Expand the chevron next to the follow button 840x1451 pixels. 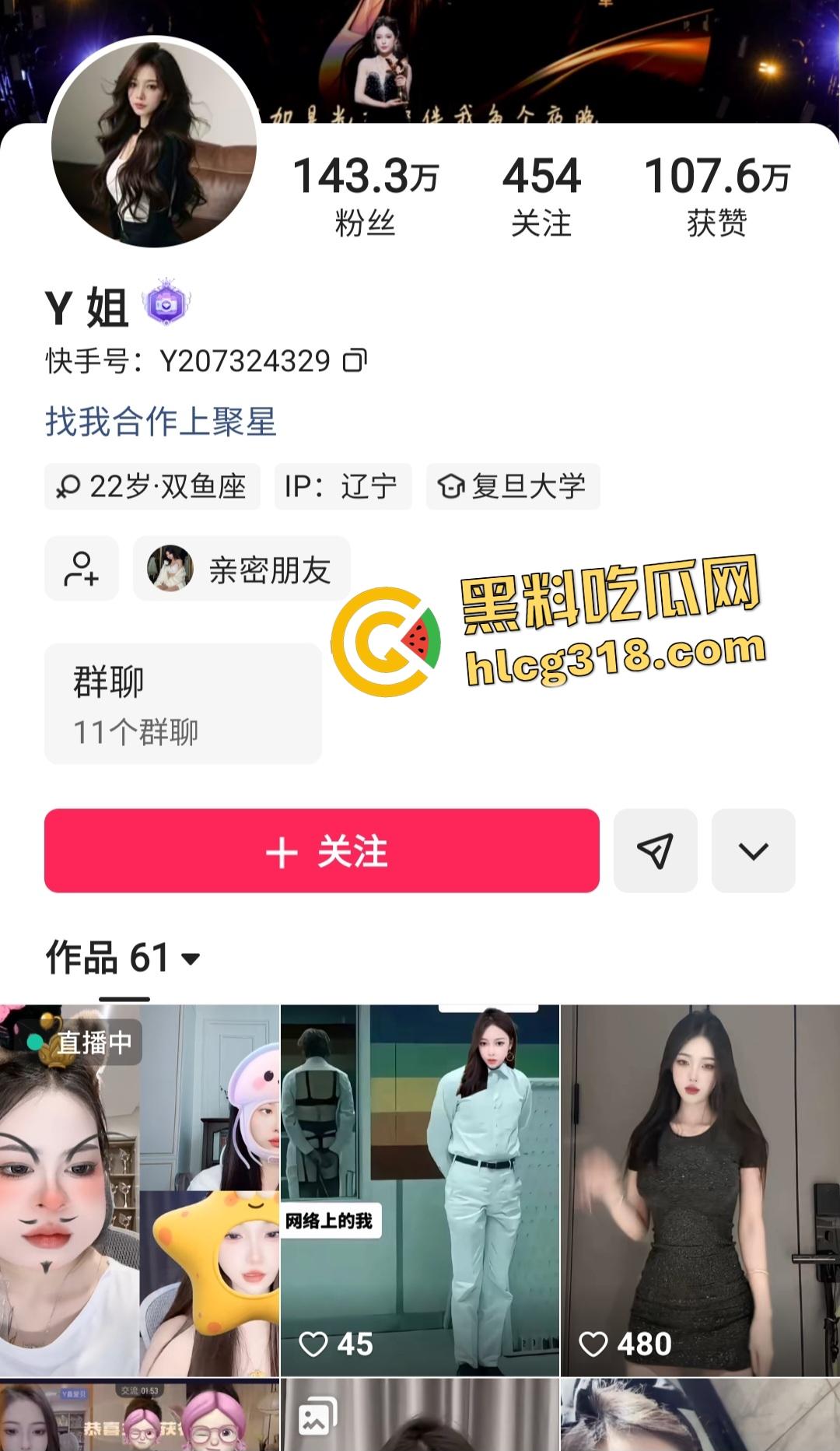point(753,852)
